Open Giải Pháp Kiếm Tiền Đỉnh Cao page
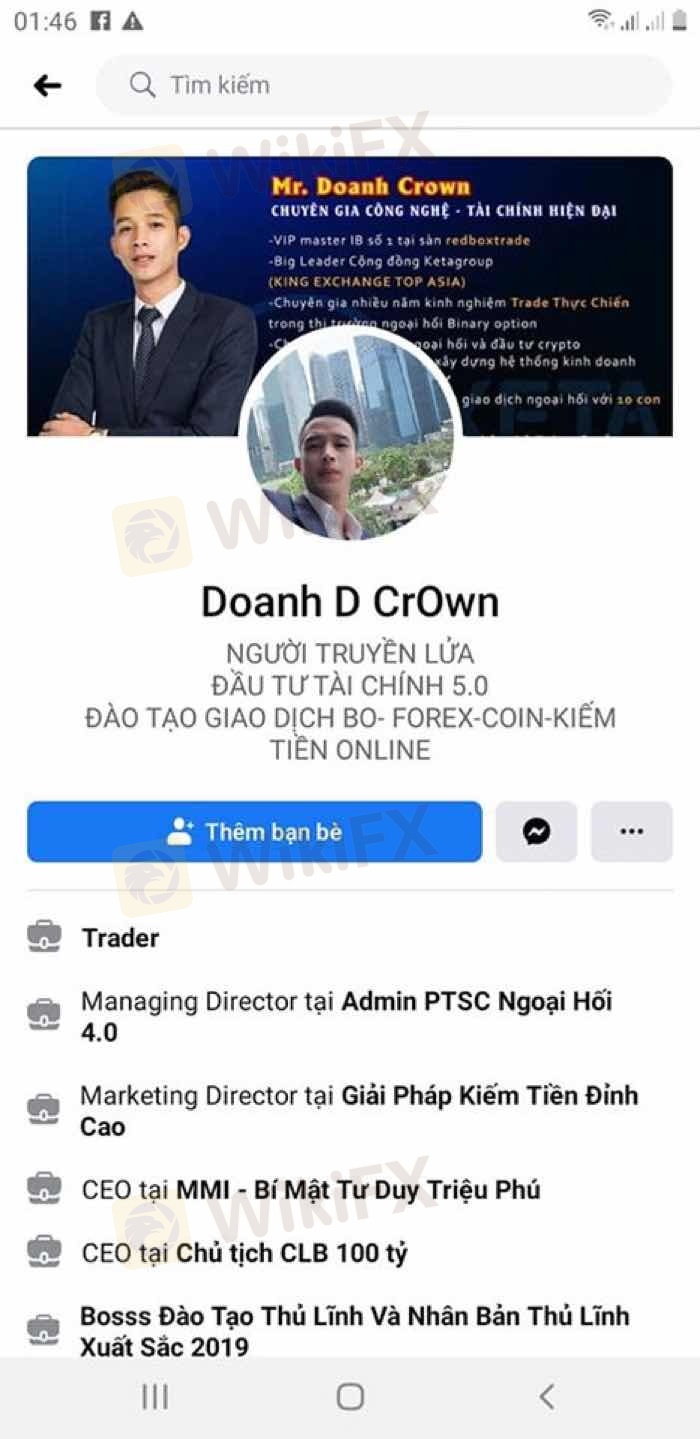 (489, 1096)
